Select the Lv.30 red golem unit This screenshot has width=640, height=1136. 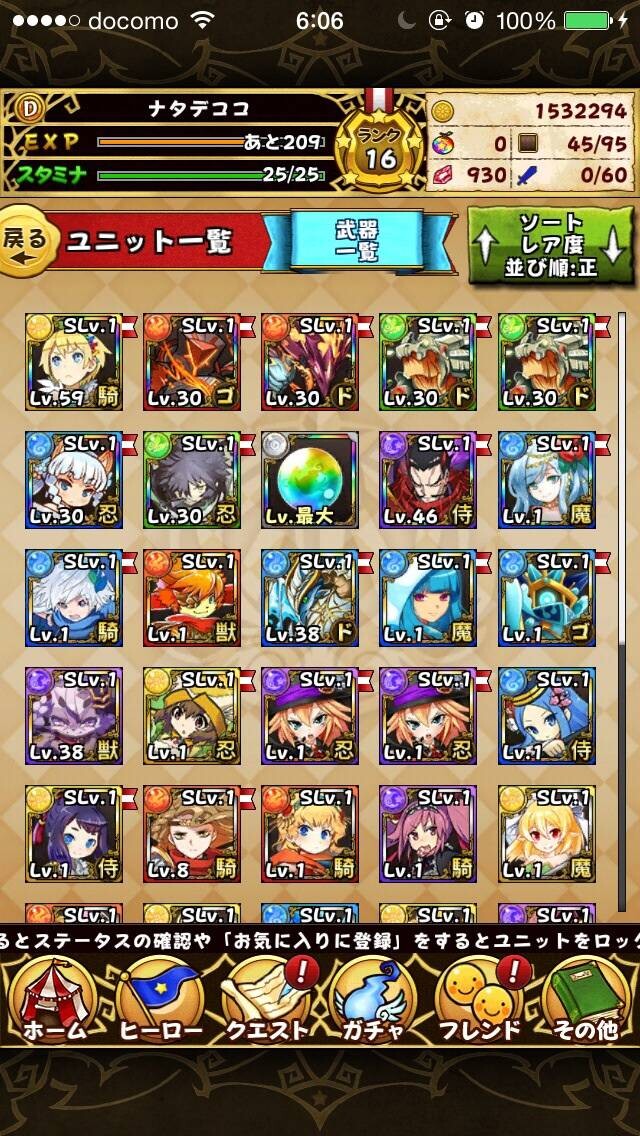192,362
